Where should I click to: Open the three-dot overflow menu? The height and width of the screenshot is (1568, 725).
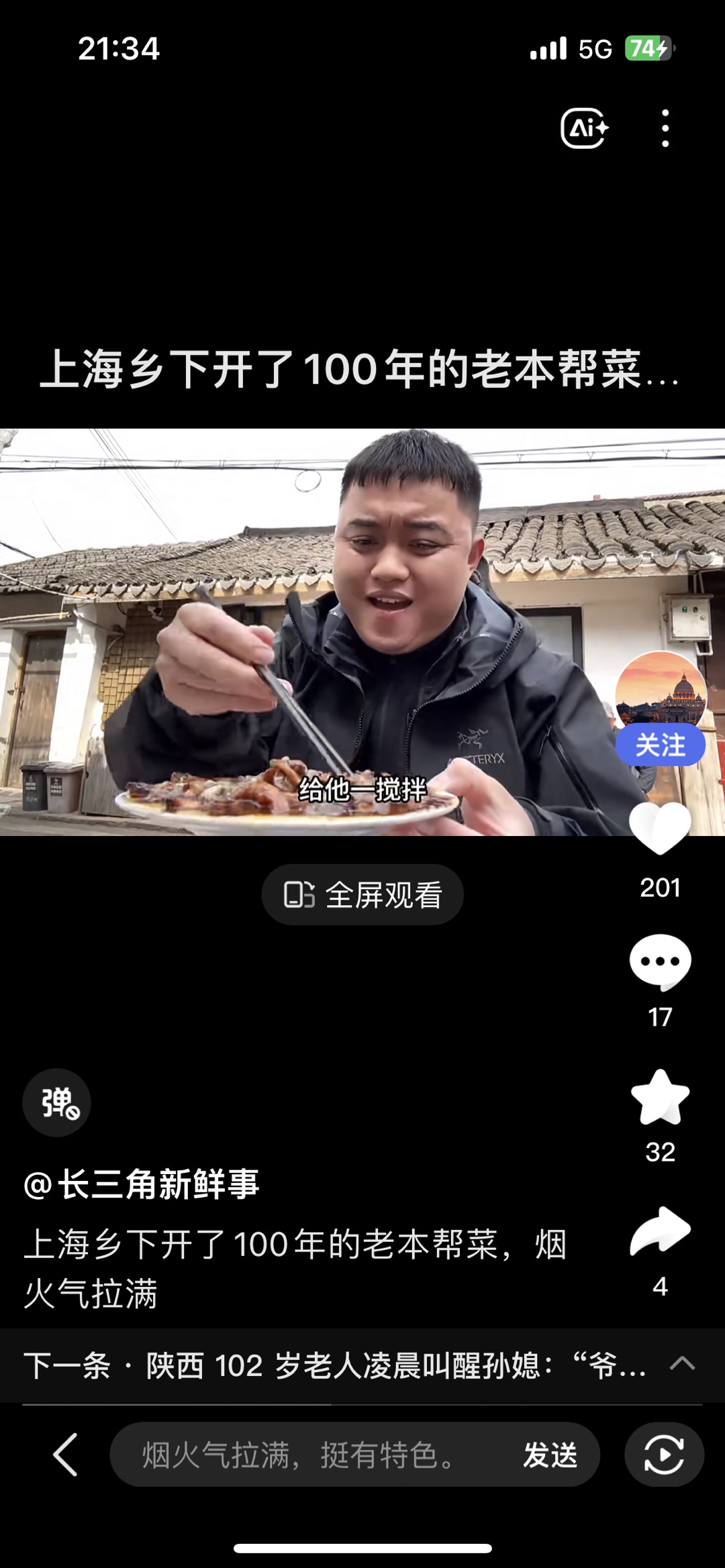[665, 128]
